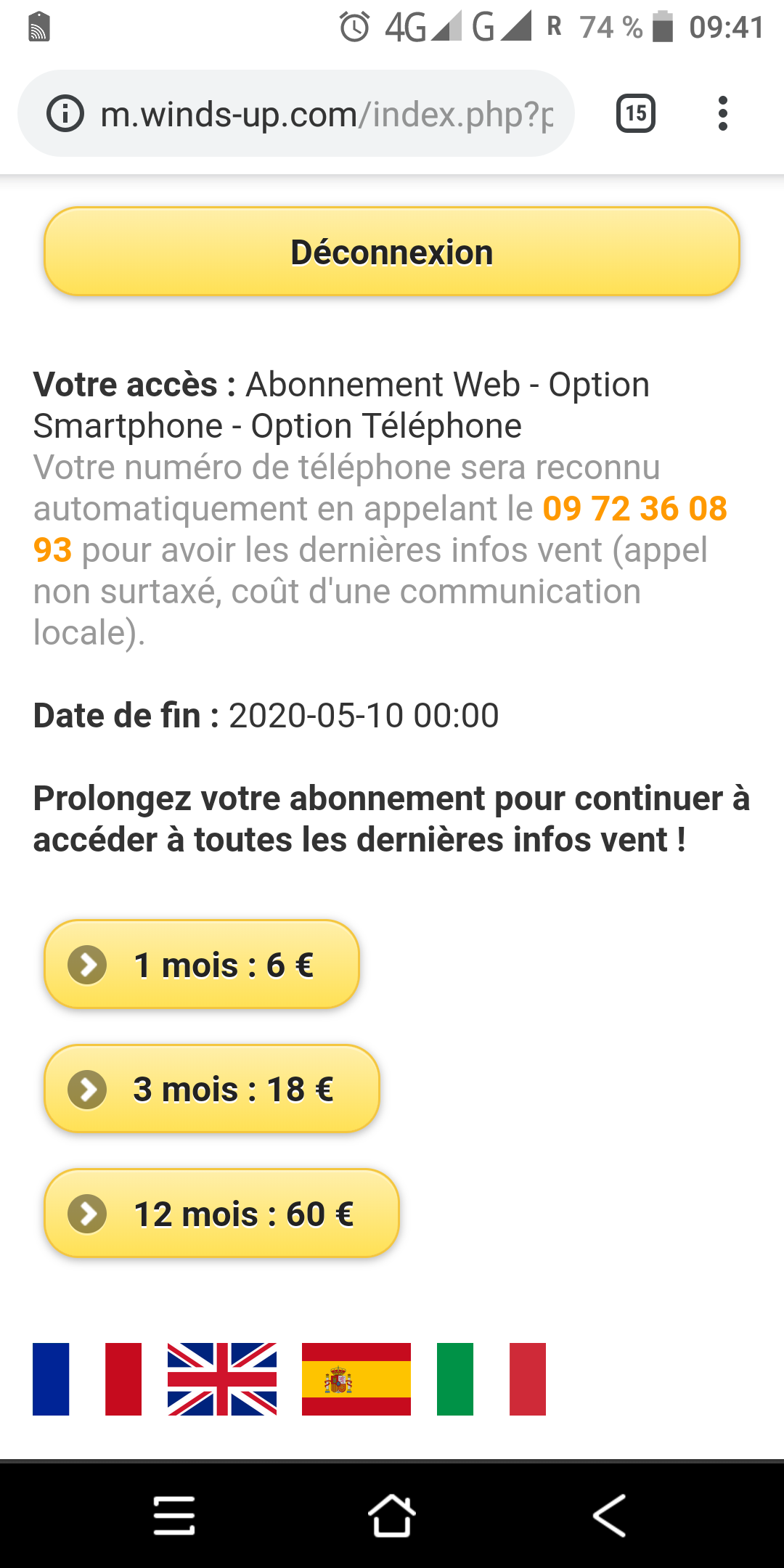Pick the 12 mois : 60 € subscription
This screenshot has height=1568, width=784.
point(221,1213)
